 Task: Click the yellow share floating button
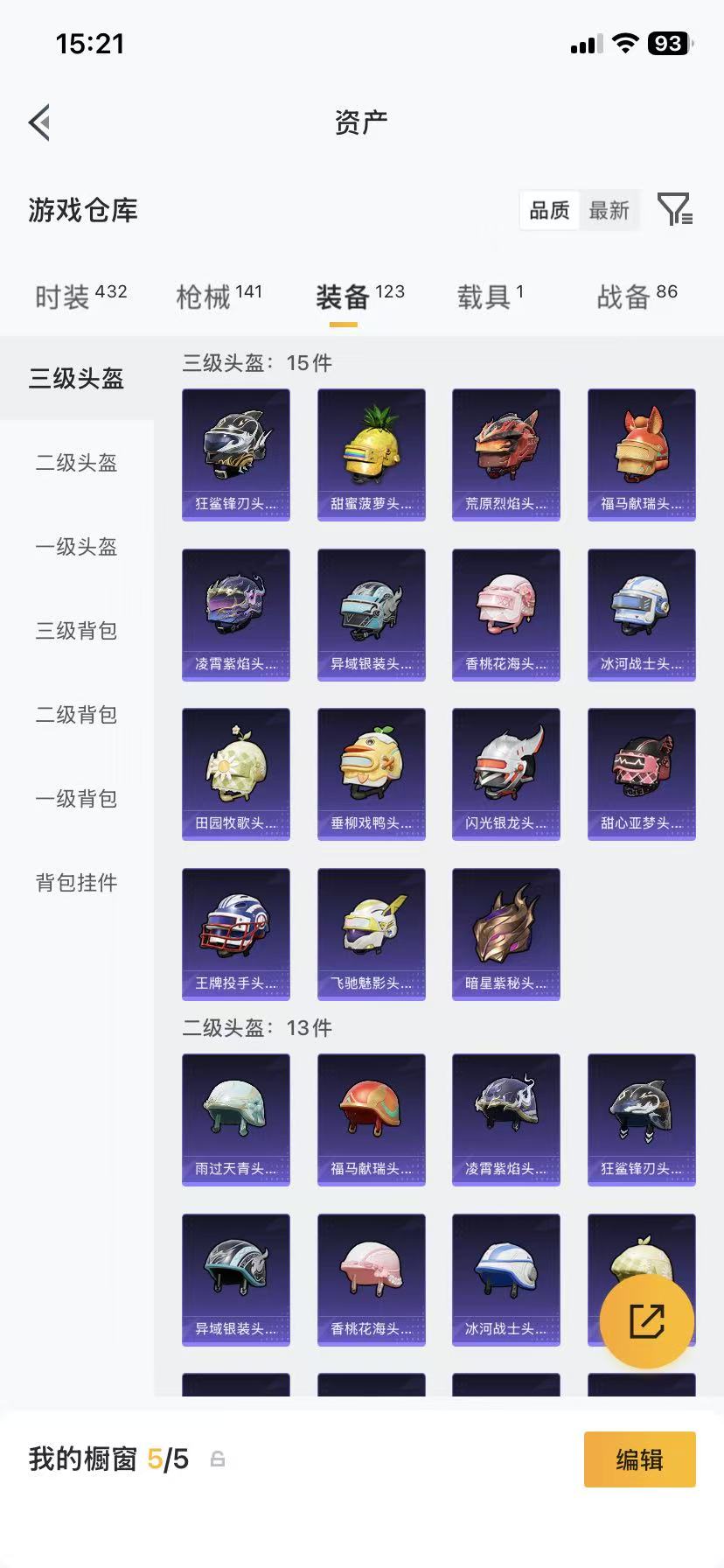click(x=648, y=1319)
